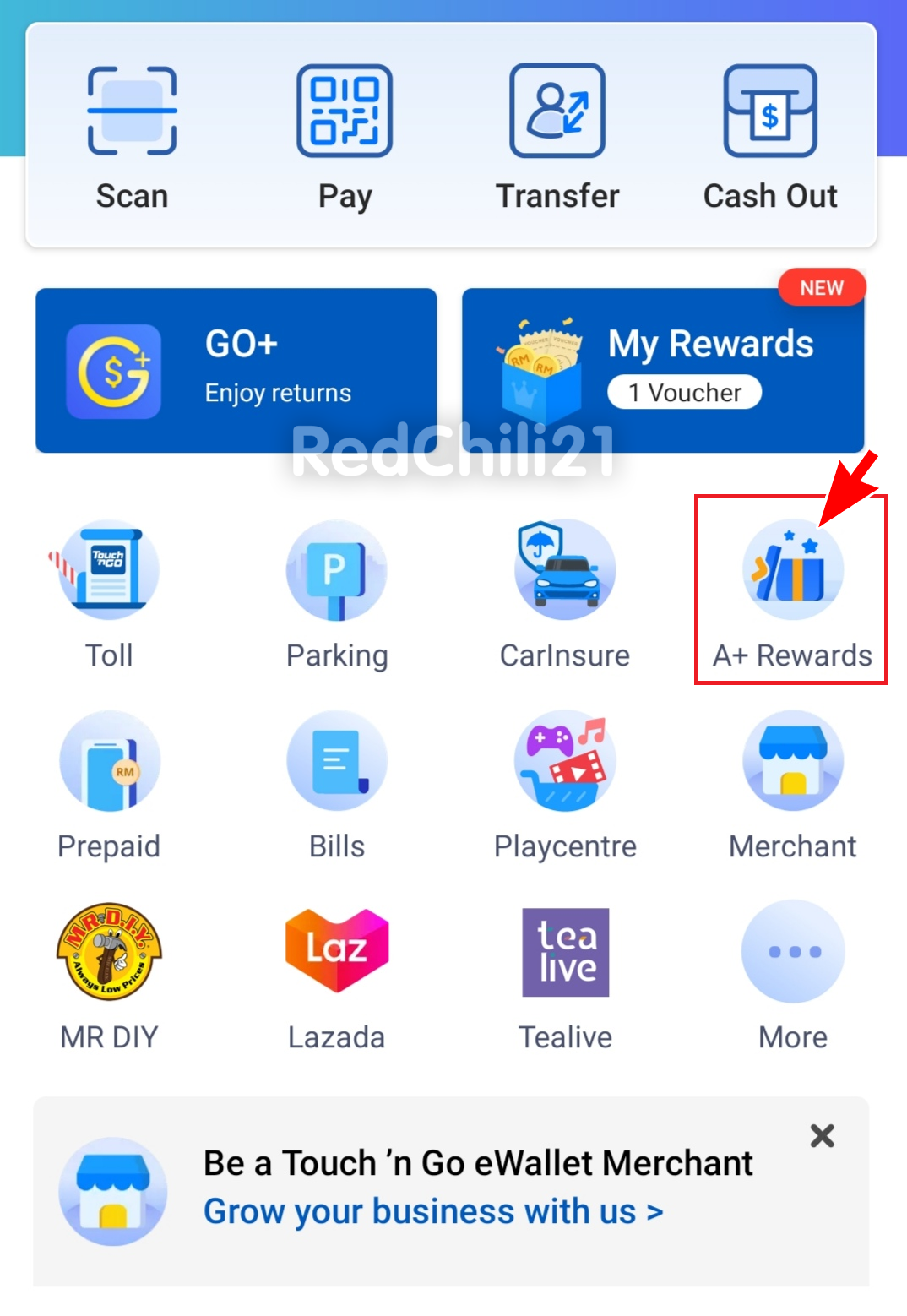Open the GO+ Enjoy returns card

point(236,370)
